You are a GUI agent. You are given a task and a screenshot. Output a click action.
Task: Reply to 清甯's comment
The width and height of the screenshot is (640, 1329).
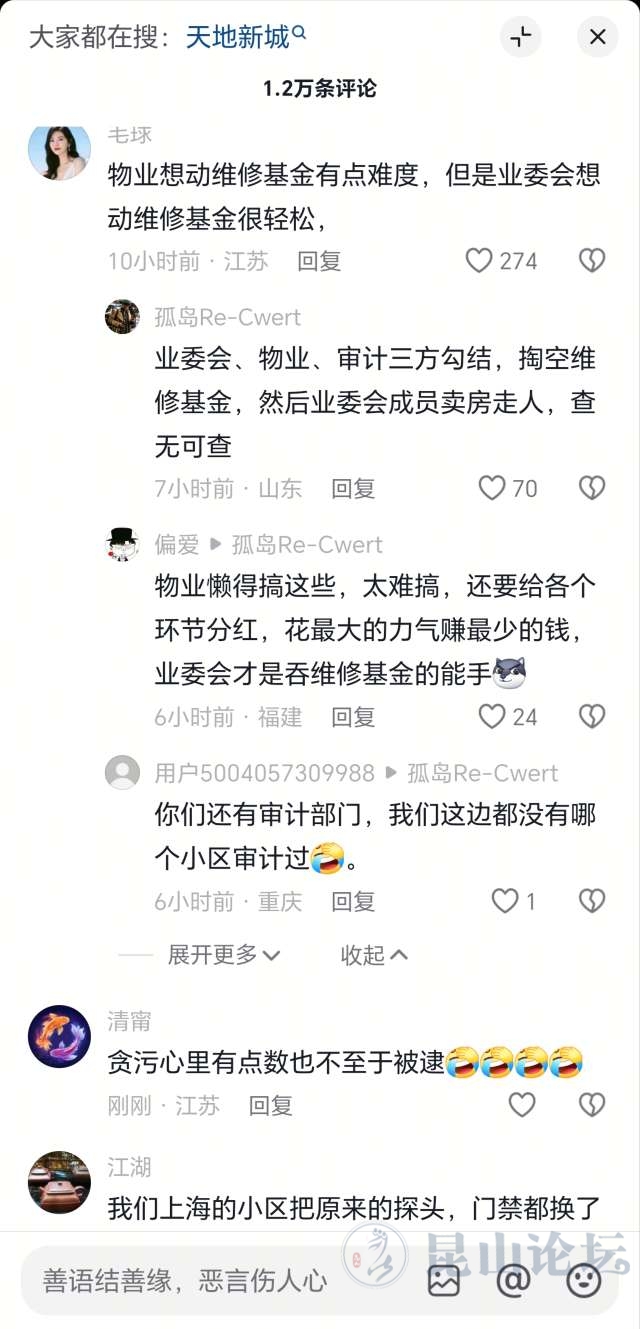pyautogui.click(x=270, y=1105)
